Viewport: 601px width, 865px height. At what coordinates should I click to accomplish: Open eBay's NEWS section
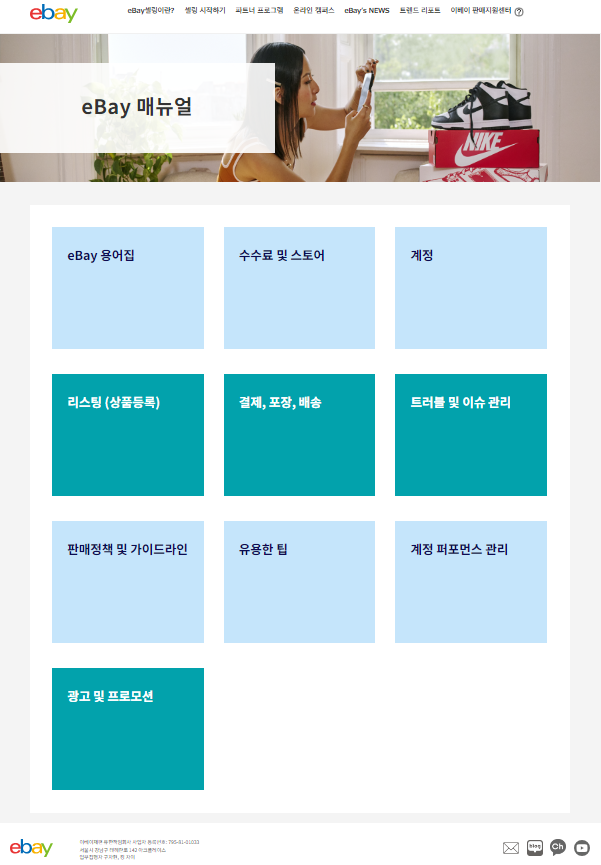pyautogui.click(x=366, y=10)
